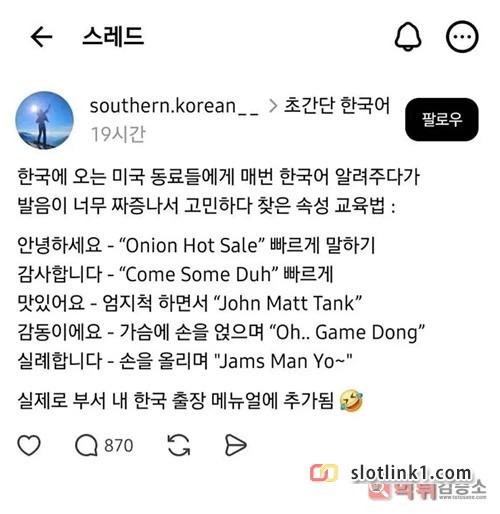
Task: Open the notifications bell
Action: 408,37
